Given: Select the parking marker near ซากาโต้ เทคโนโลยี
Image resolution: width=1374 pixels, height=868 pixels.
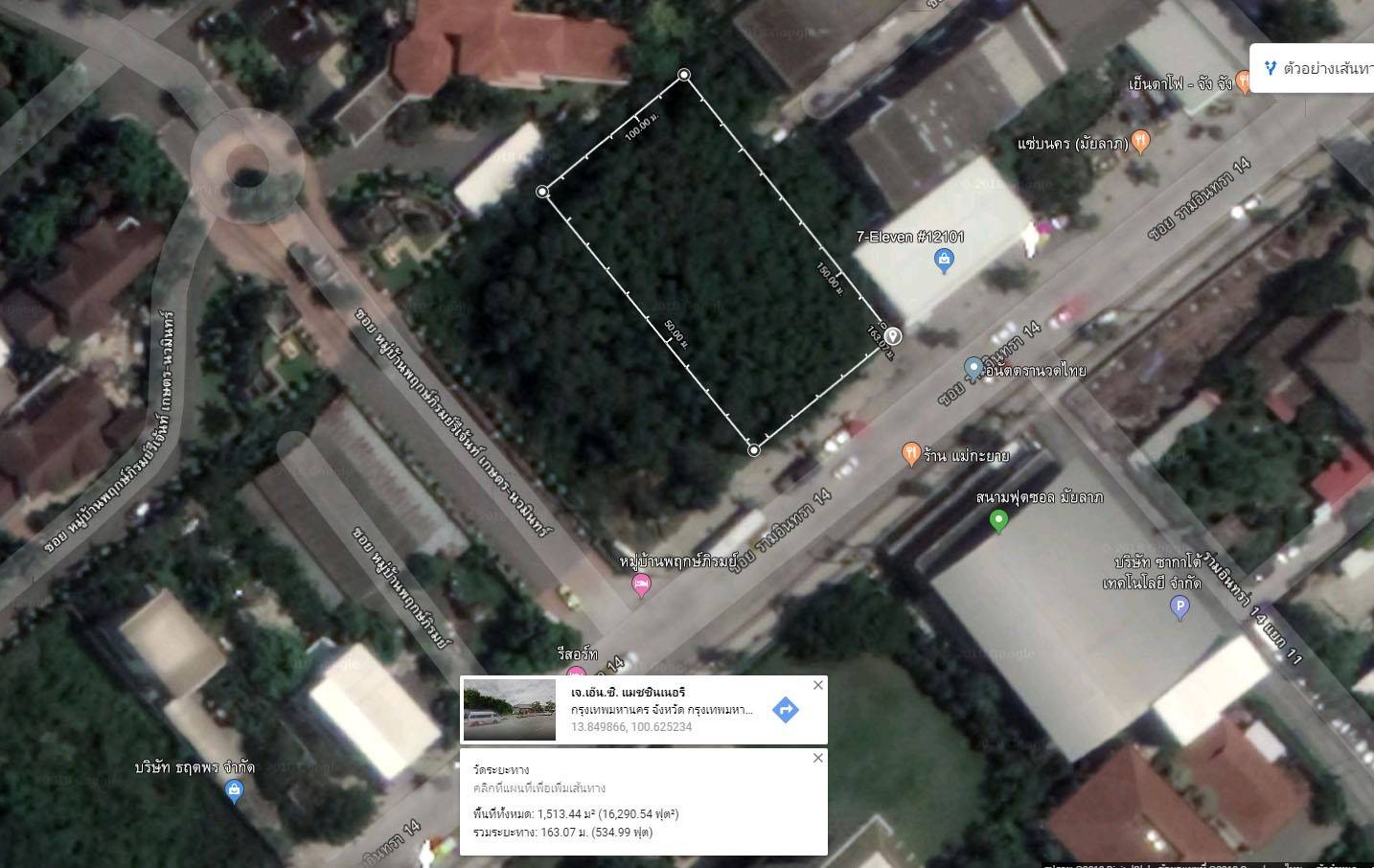Looking at the screenshot, I should click(x=1180, y=606).
